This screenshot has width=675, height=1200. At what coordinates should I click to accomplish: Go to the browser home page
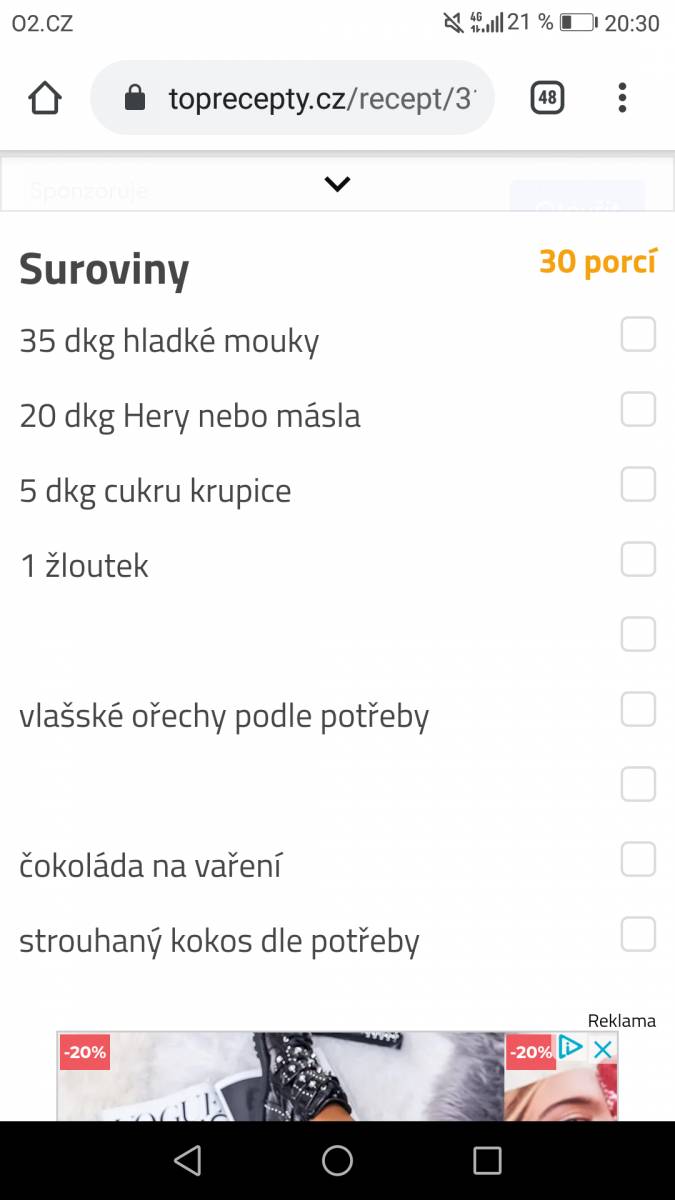(45, 98)
